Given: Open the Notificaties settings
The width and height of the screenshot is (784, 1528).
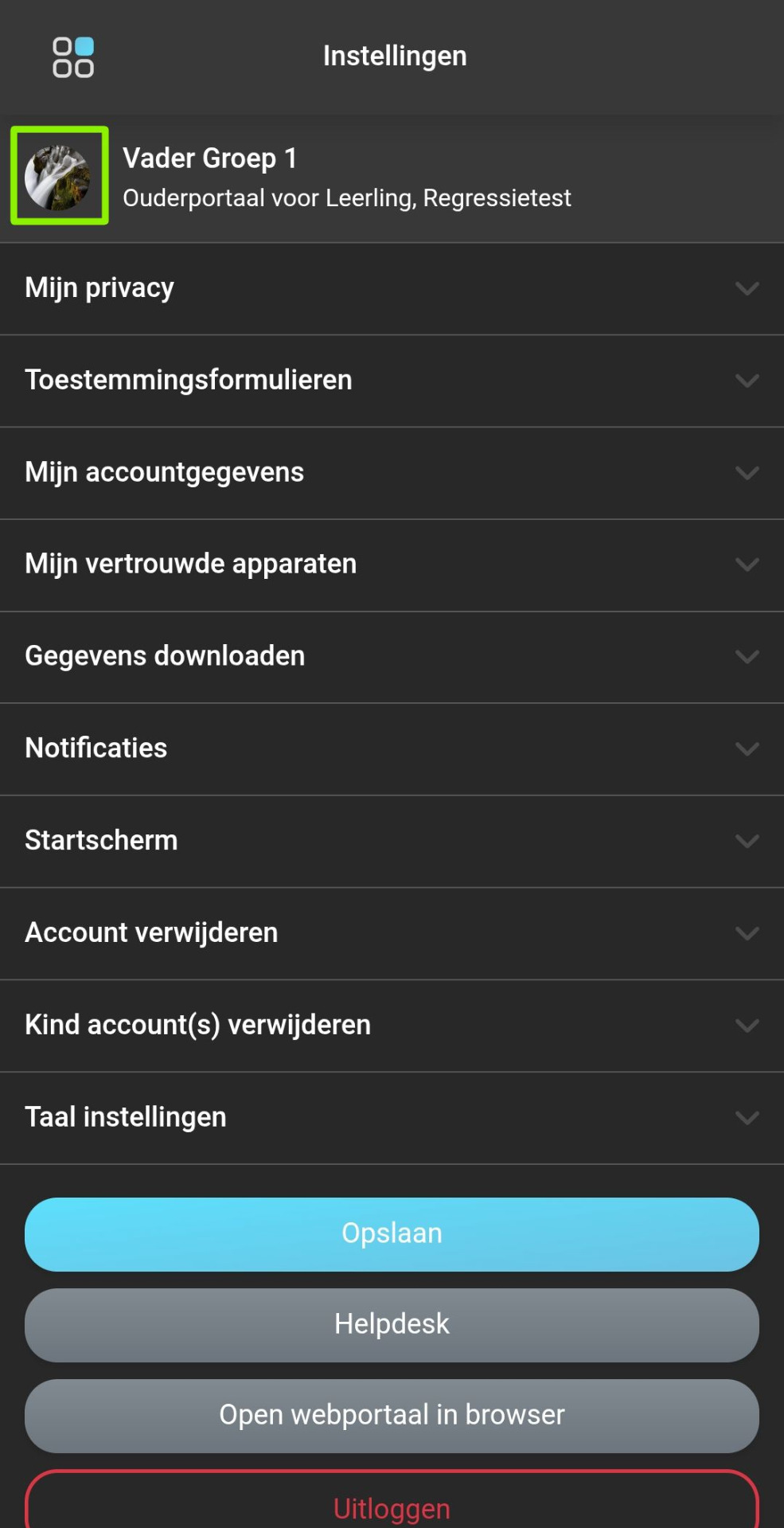Looking at the screenshot, I should click(x=392, y=748).
